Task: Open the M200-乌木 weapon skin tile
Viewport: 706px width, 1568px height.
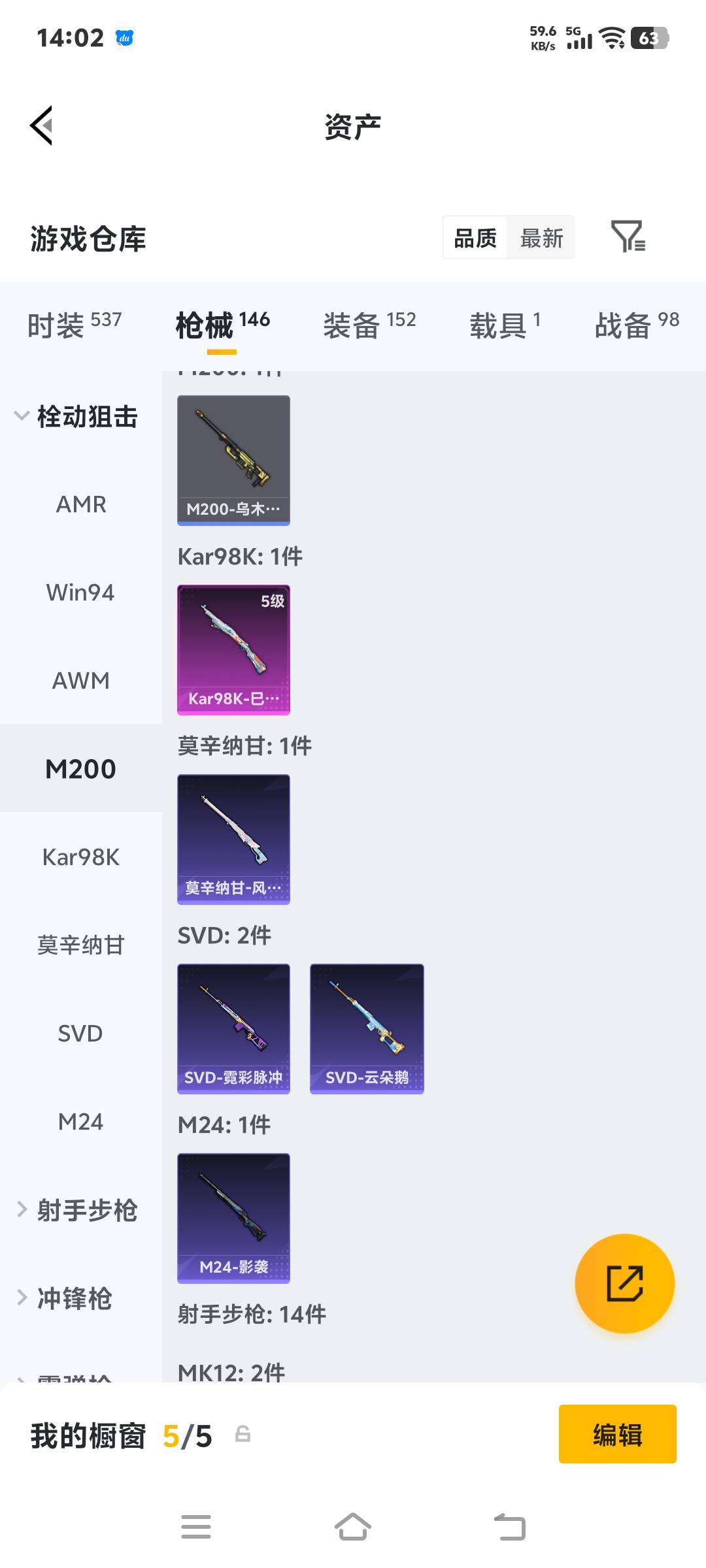Action: click(233, 460)
